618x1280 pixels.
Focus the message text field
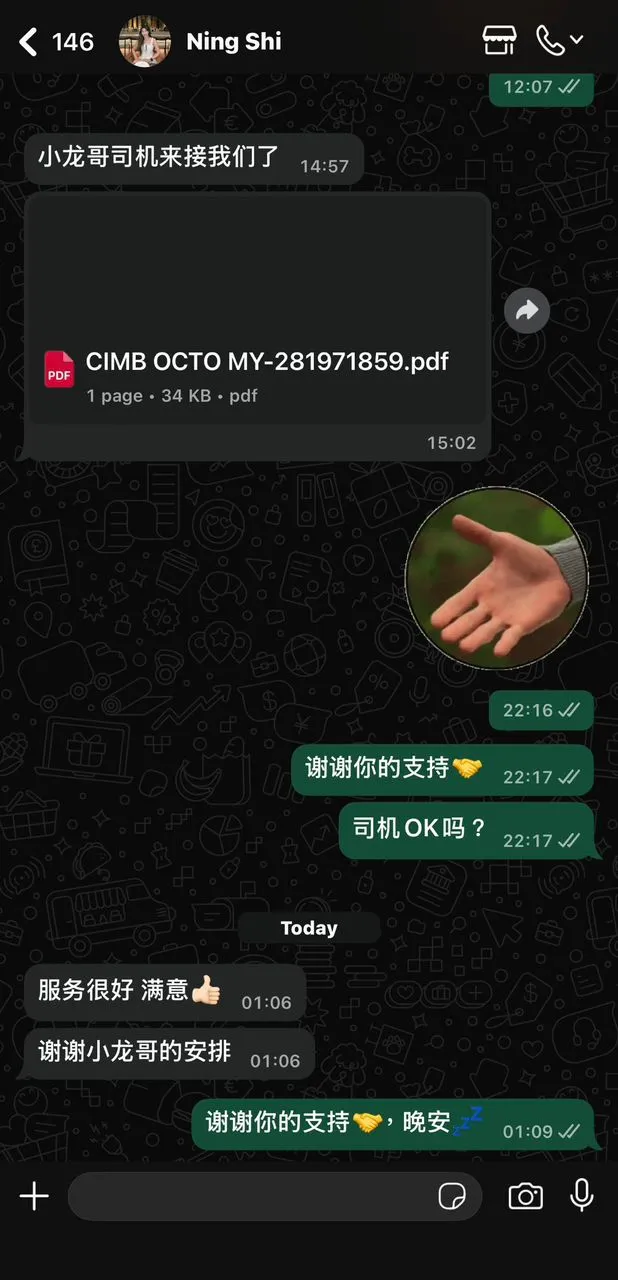click(250, 1196)
